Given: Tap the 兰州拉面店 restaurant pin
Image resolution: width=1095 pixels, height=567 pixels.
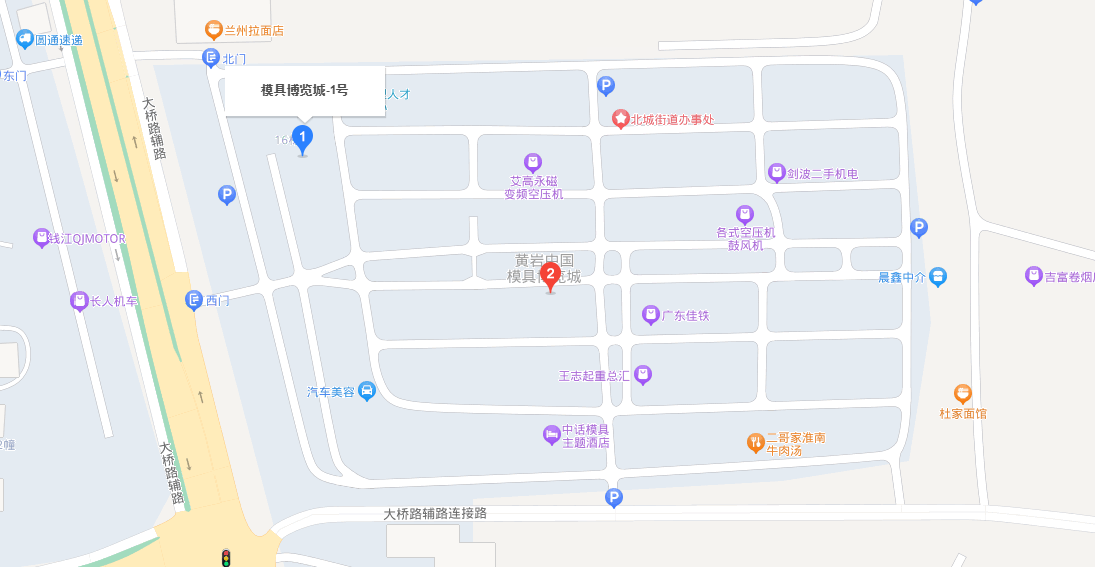Looking at the screenshot, I should 213,30.
